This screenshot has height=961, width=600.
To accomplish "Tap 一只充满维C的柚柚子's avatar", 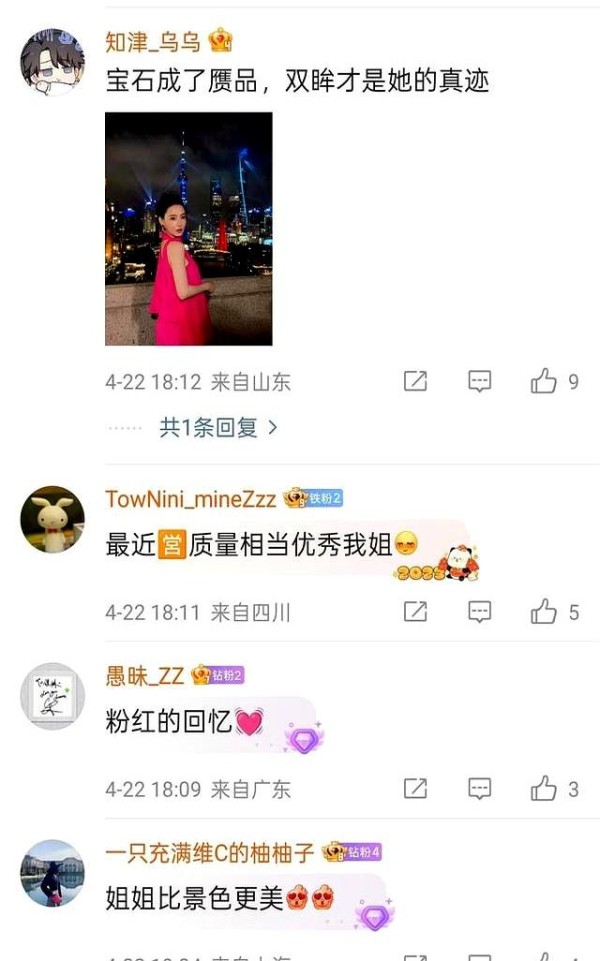I will (53, 873).
